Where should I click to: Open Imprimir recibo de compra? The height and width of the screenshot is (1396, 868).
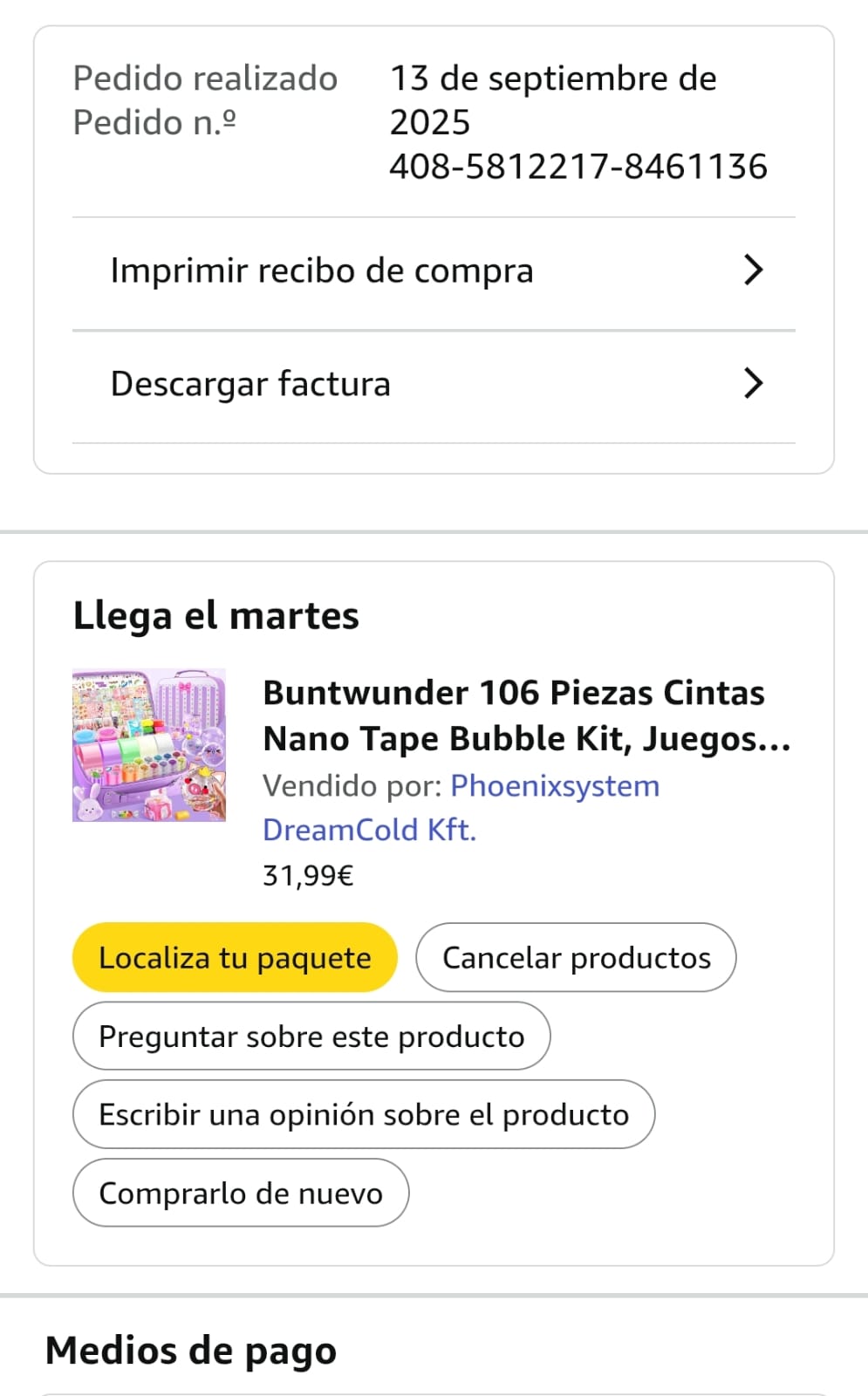click(434, 271)
